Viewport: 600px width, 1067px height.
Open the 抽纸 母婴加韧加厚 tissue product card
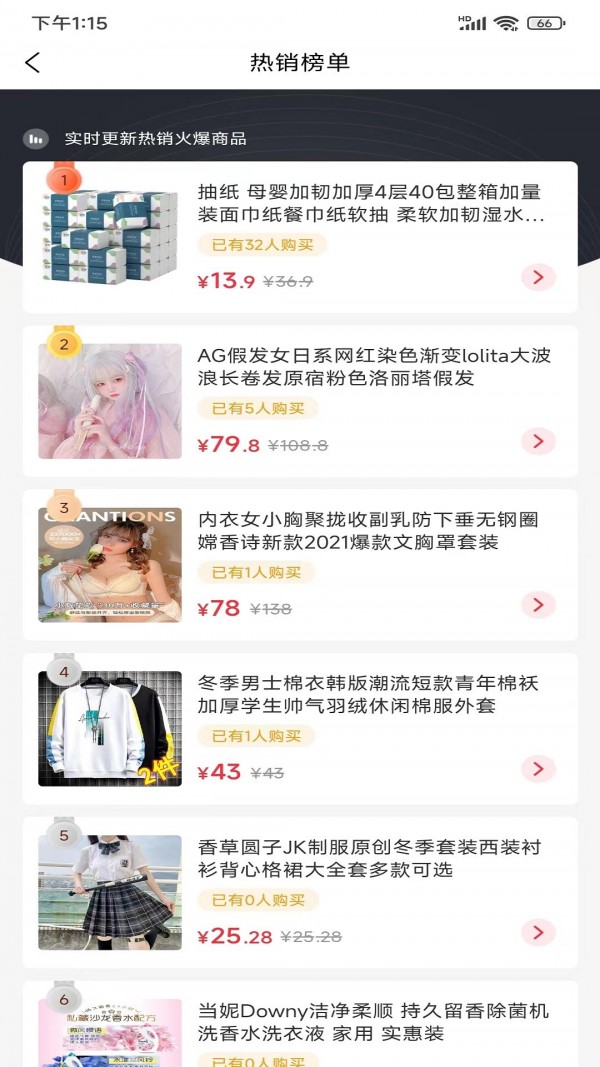click(x=370, y=203)
